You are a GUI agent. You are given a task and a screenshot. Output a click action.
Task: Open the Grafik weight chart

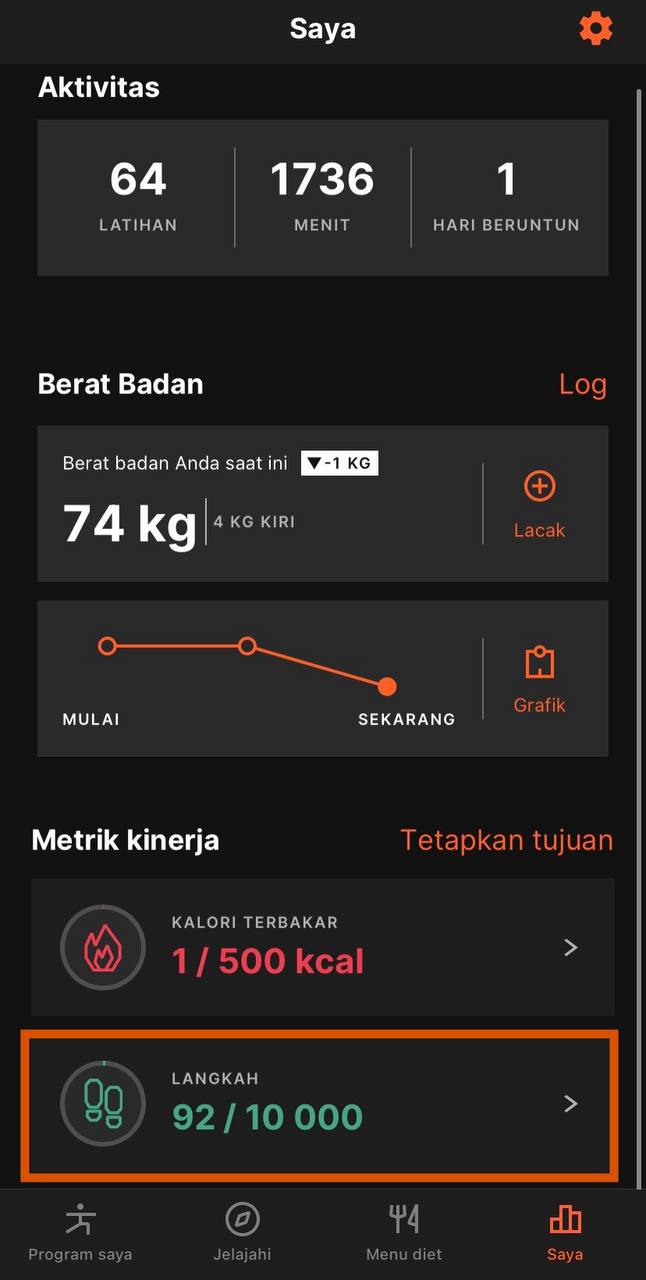[539, 679]
